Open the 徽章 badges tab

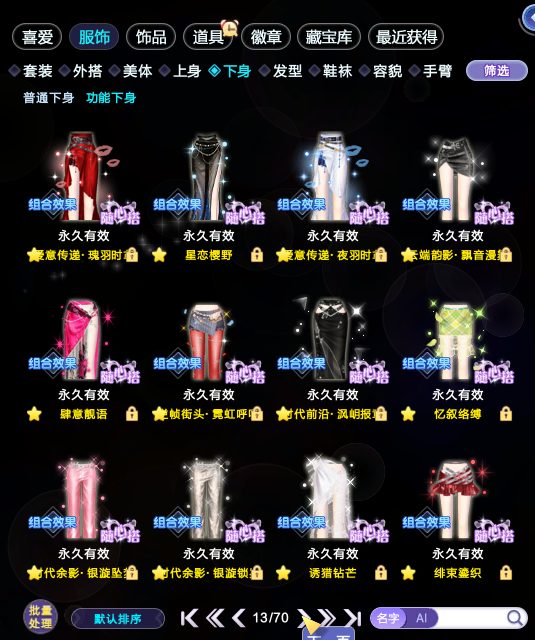[x=266, y=37]
